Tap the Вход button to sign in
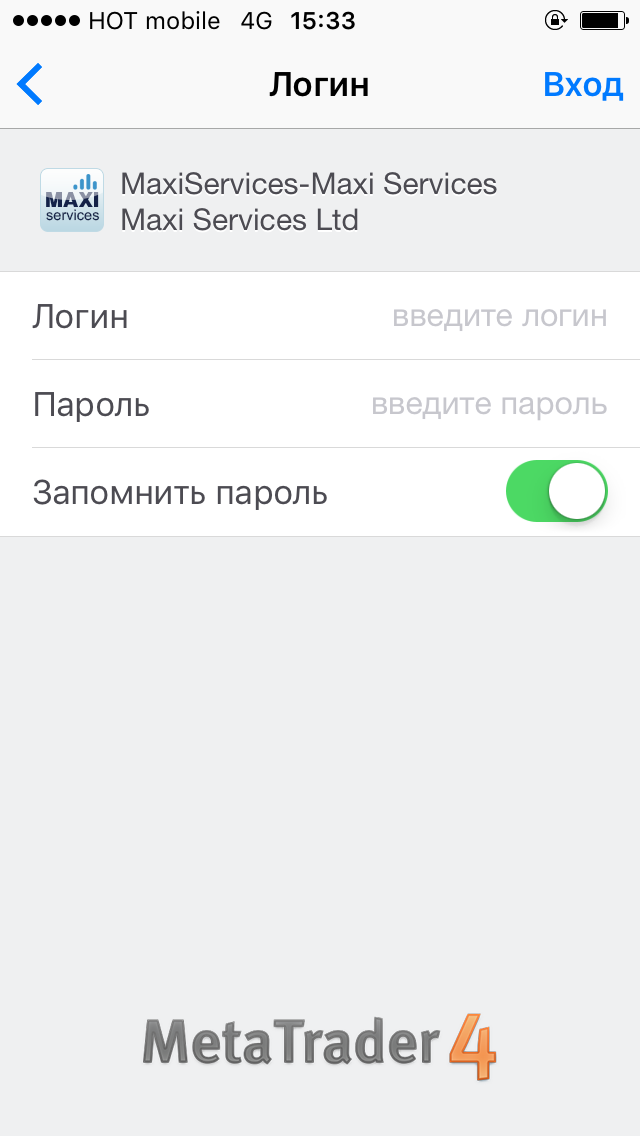The width and height of the screenshot is (640, 1136). (583, 85)
